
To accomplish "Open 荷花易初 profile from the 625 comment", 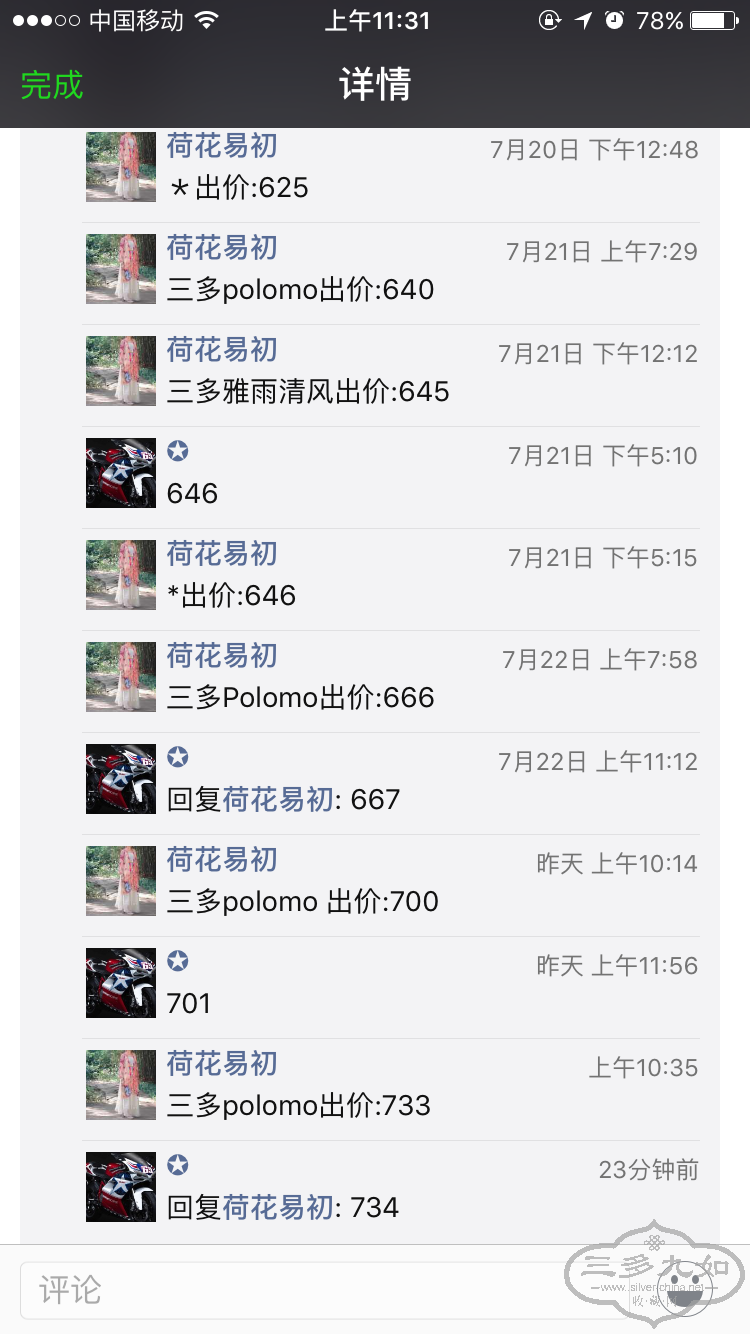I will [x=222, y=147].
